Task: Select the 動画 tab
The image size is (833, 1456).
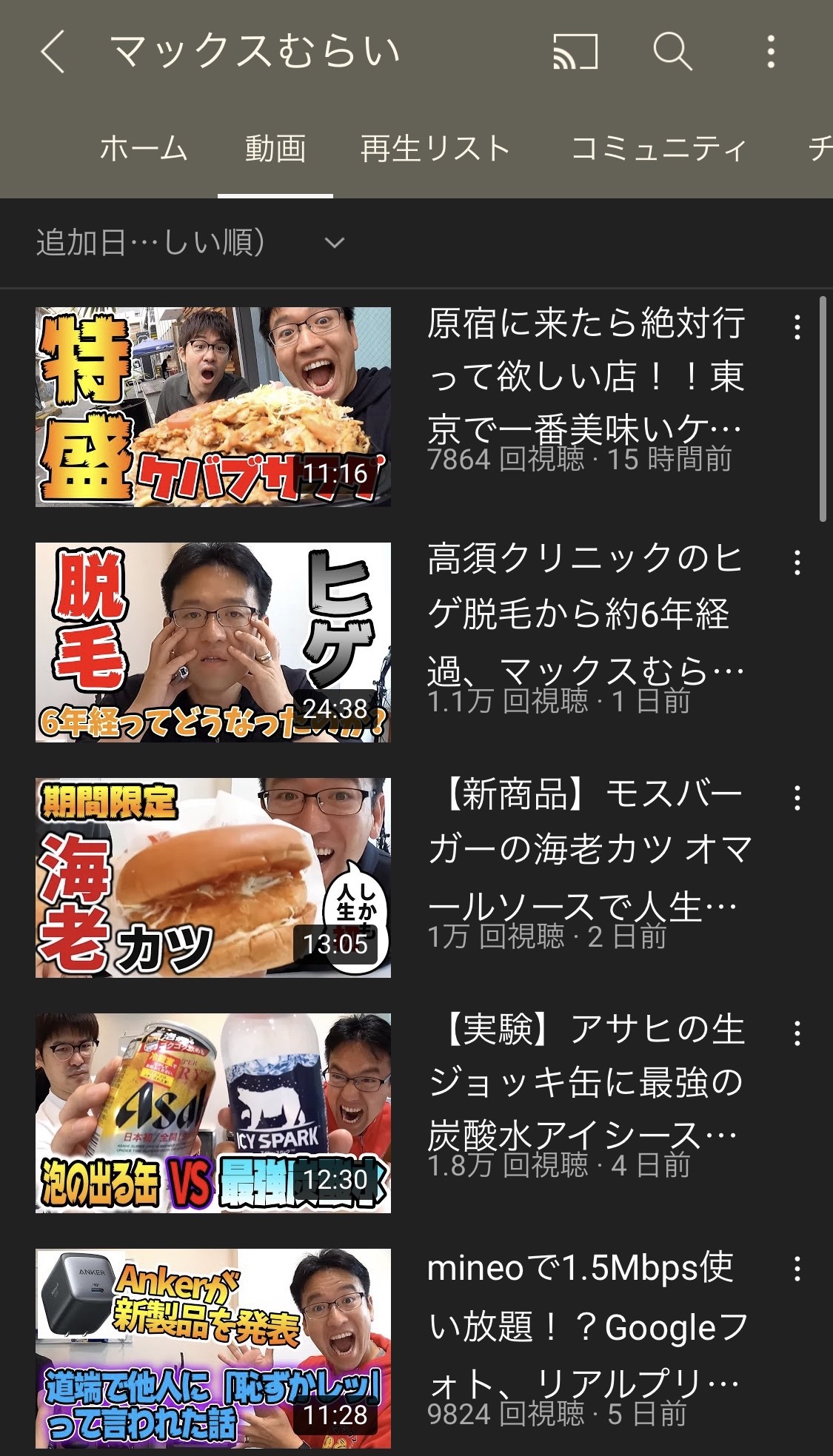Action: click(x=275, y=149)
